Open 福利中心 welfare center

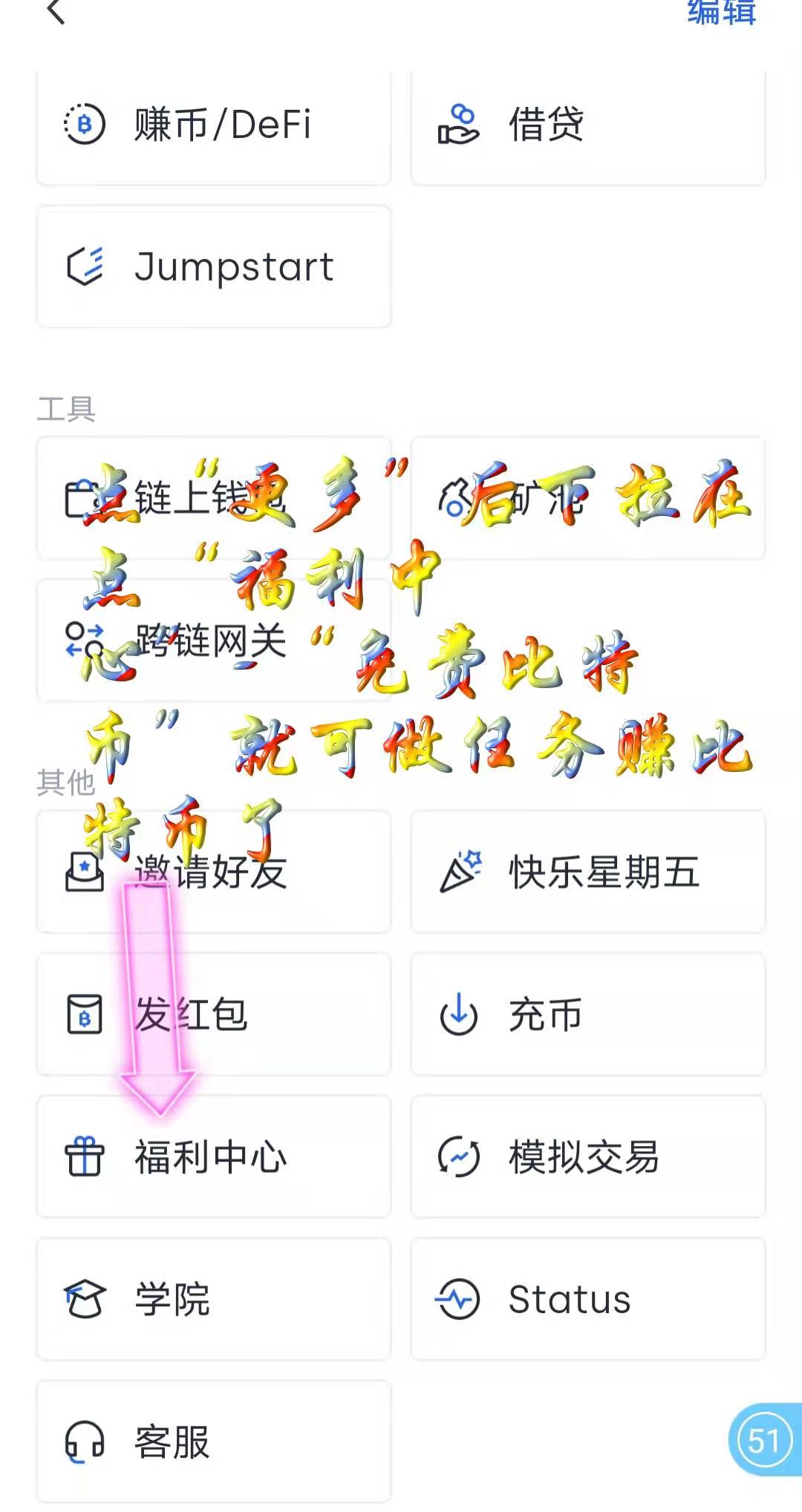pos(214,1156)
